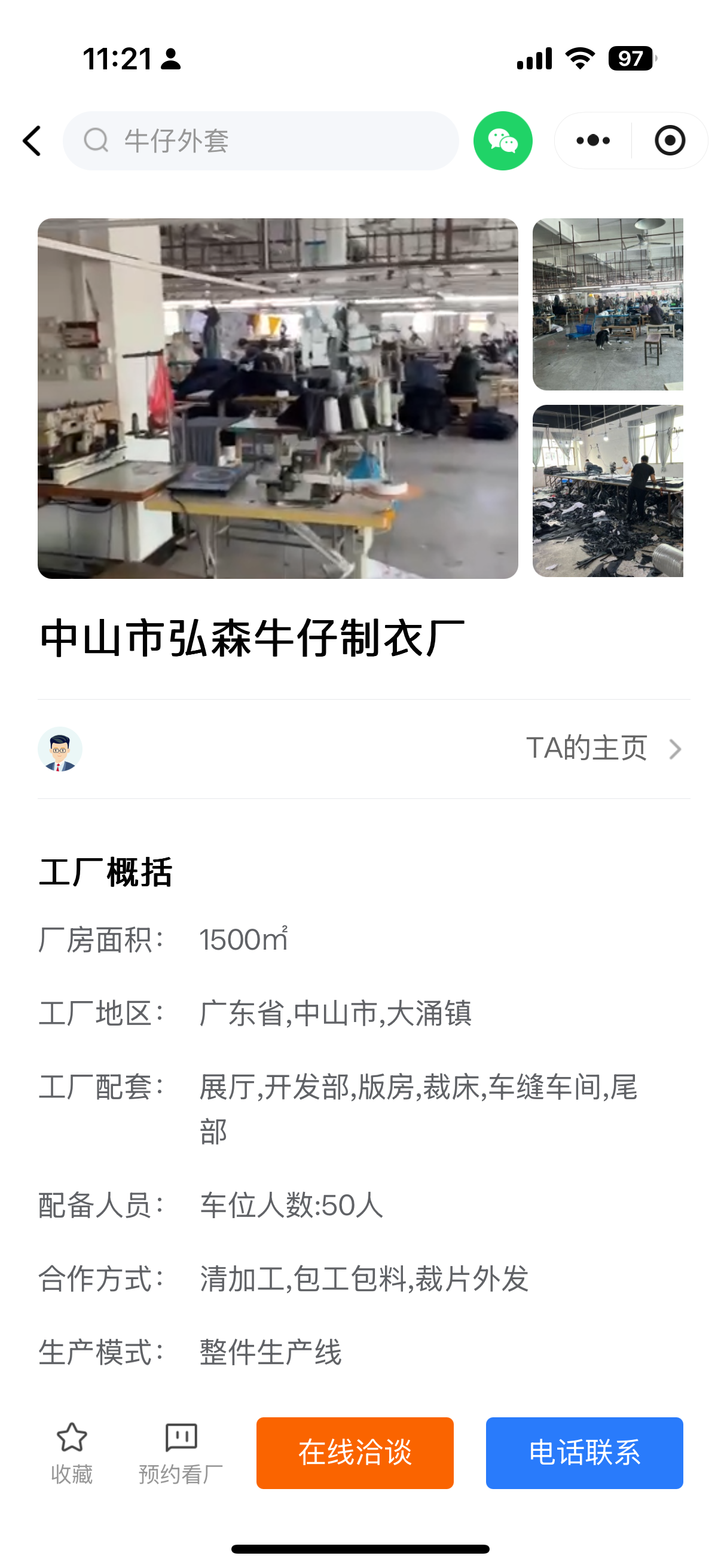The width and height of the screenshot is (721, 1568).
Task: Open the green WeChat chat icon
Action: [503, 141]
